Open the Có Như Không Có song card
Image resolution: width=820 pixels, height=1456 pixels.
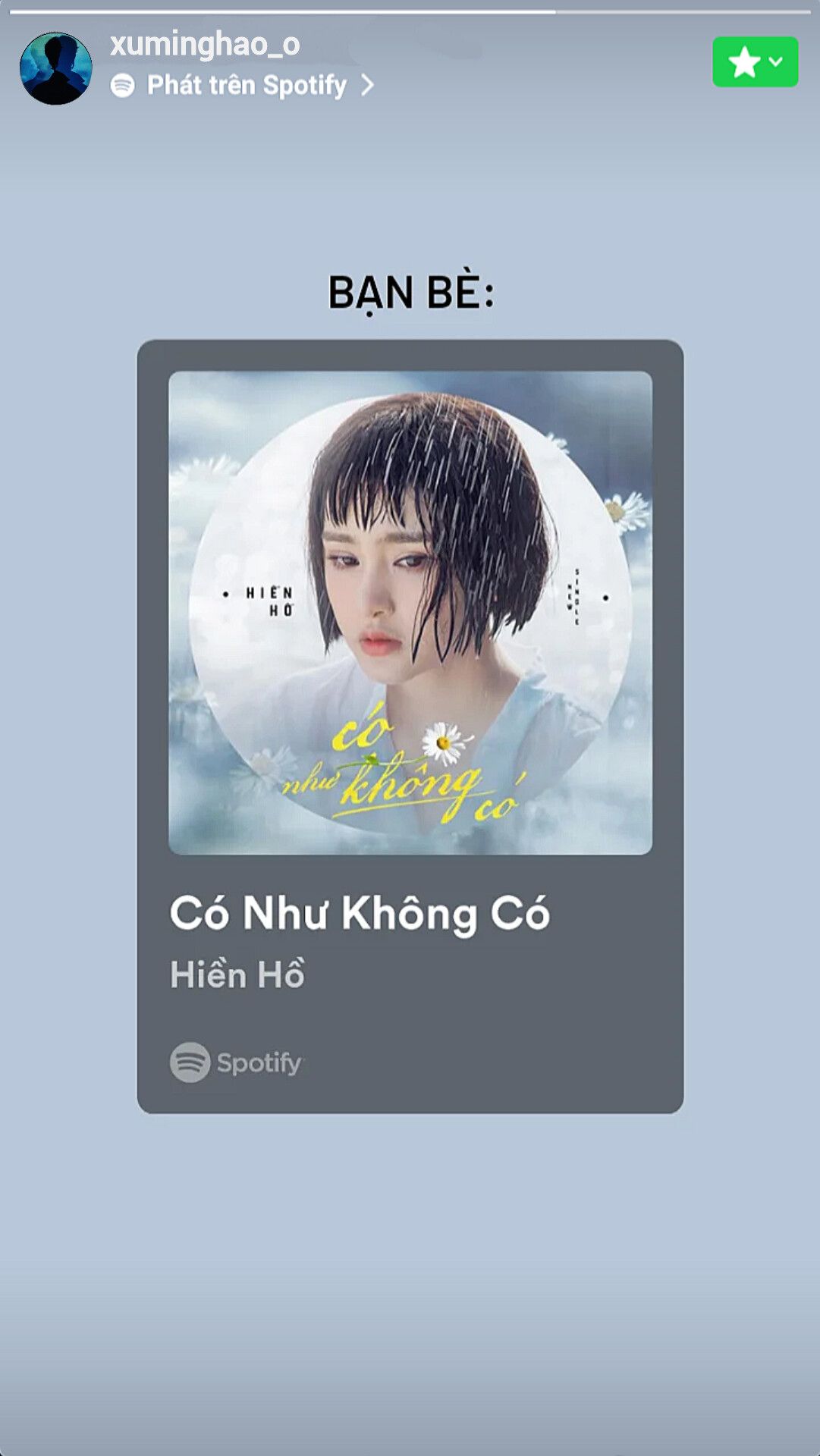coord(410,726)
